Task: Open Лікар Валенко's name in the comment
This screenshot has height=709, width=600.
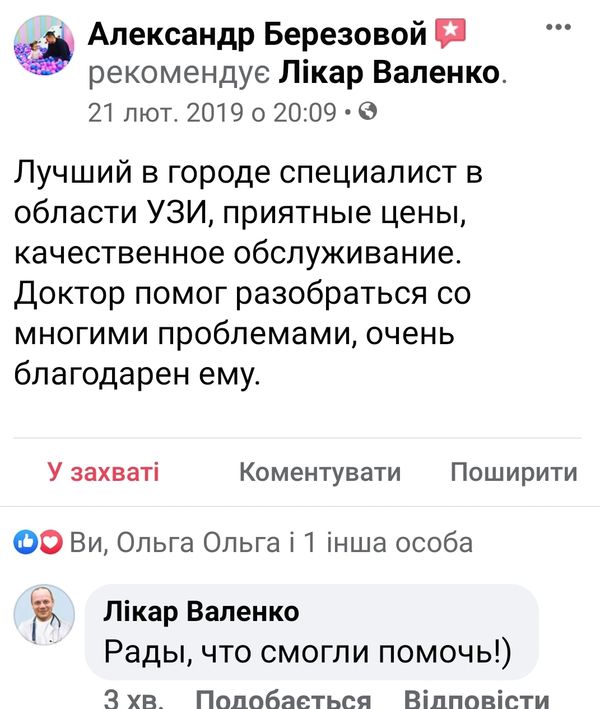Action: coord(201,611)
